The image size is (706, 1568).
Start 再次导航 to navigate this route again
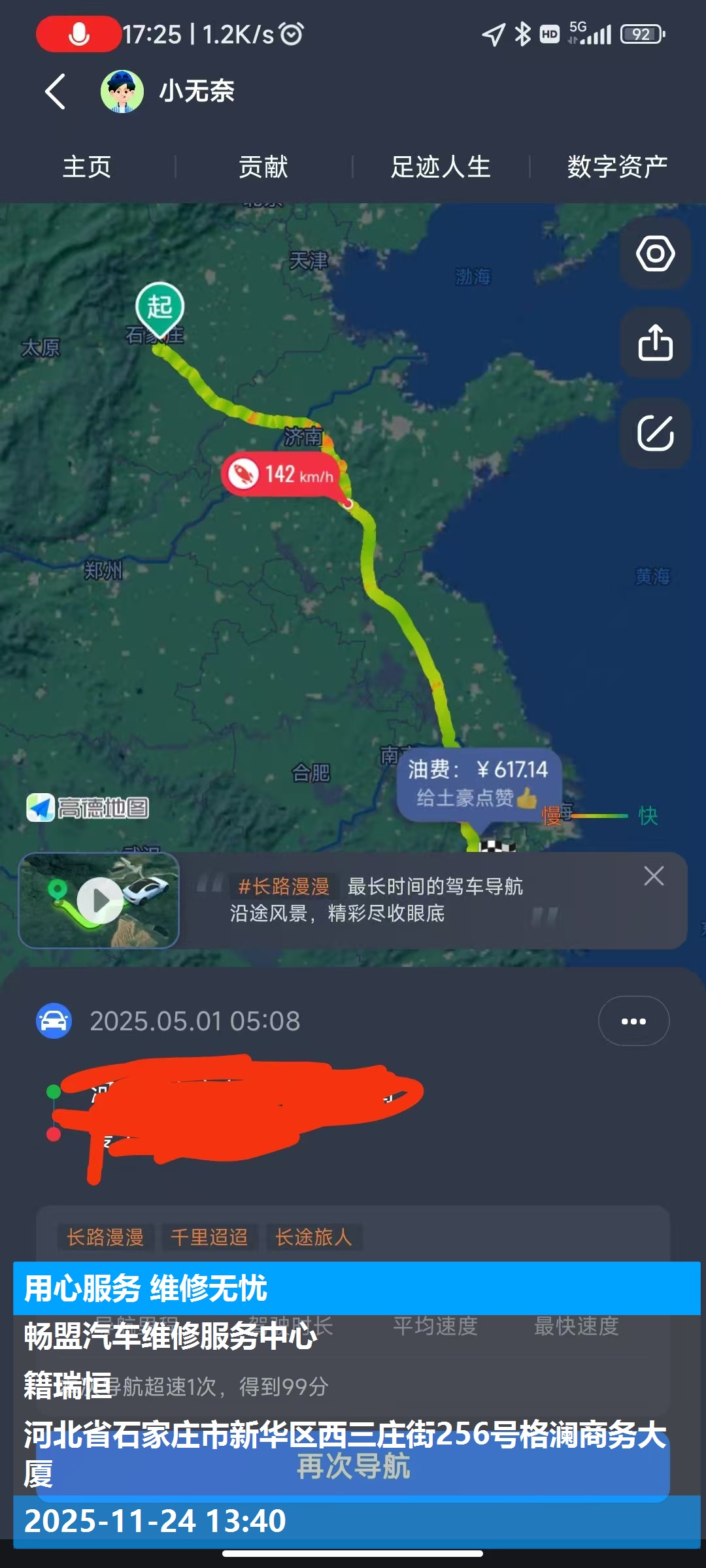[x=353, y=1467]
